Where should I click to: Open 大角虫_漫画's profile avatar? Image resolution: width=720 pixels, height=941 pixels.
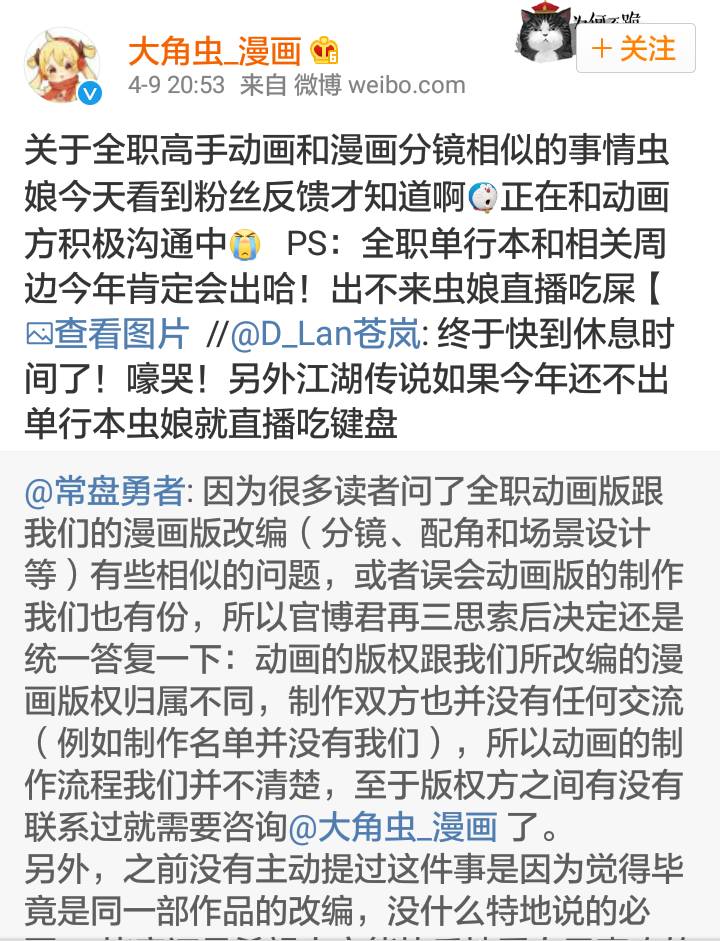coord(61,65)
